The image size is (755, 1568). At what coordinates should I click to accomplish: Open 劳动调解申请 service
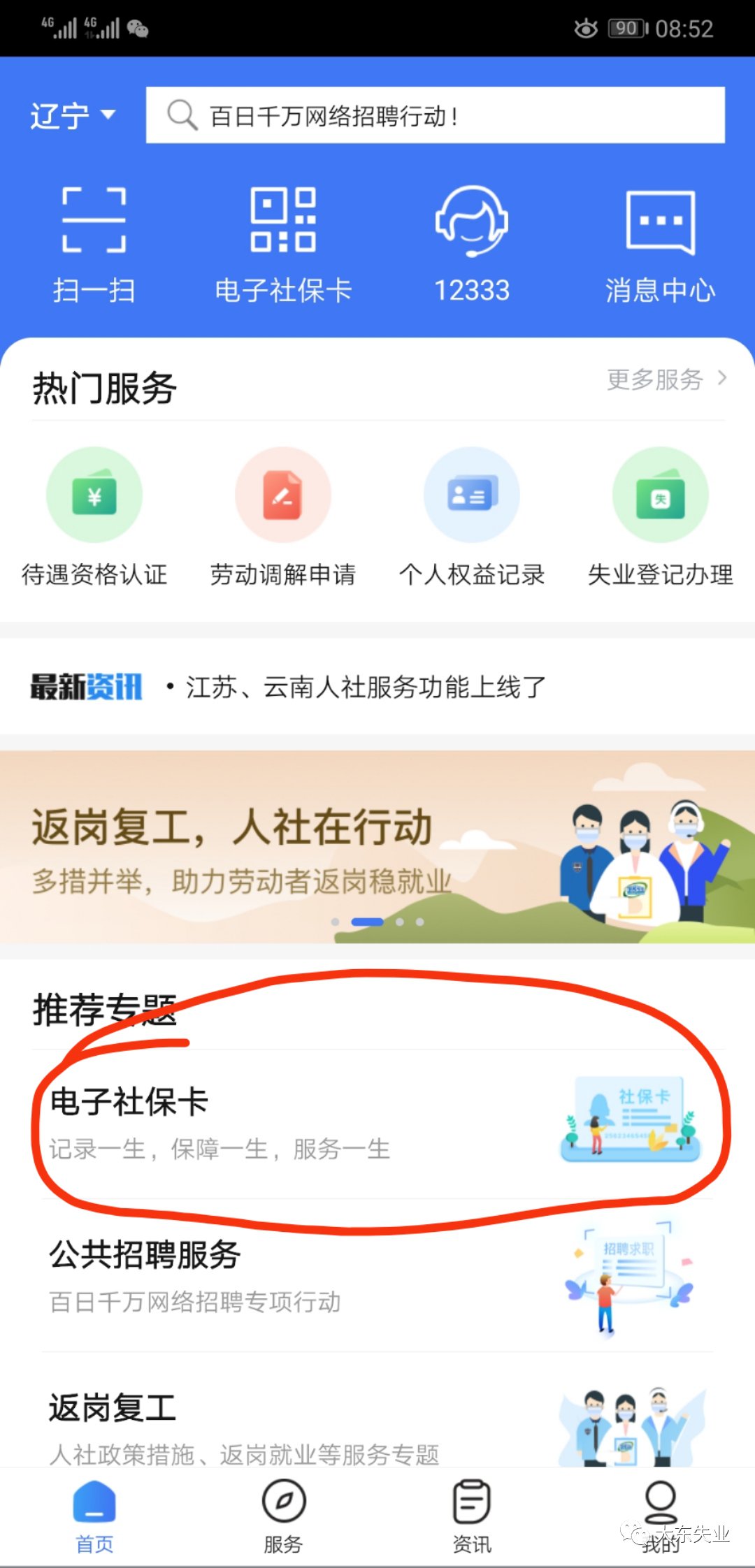click(x=283, y=517)
